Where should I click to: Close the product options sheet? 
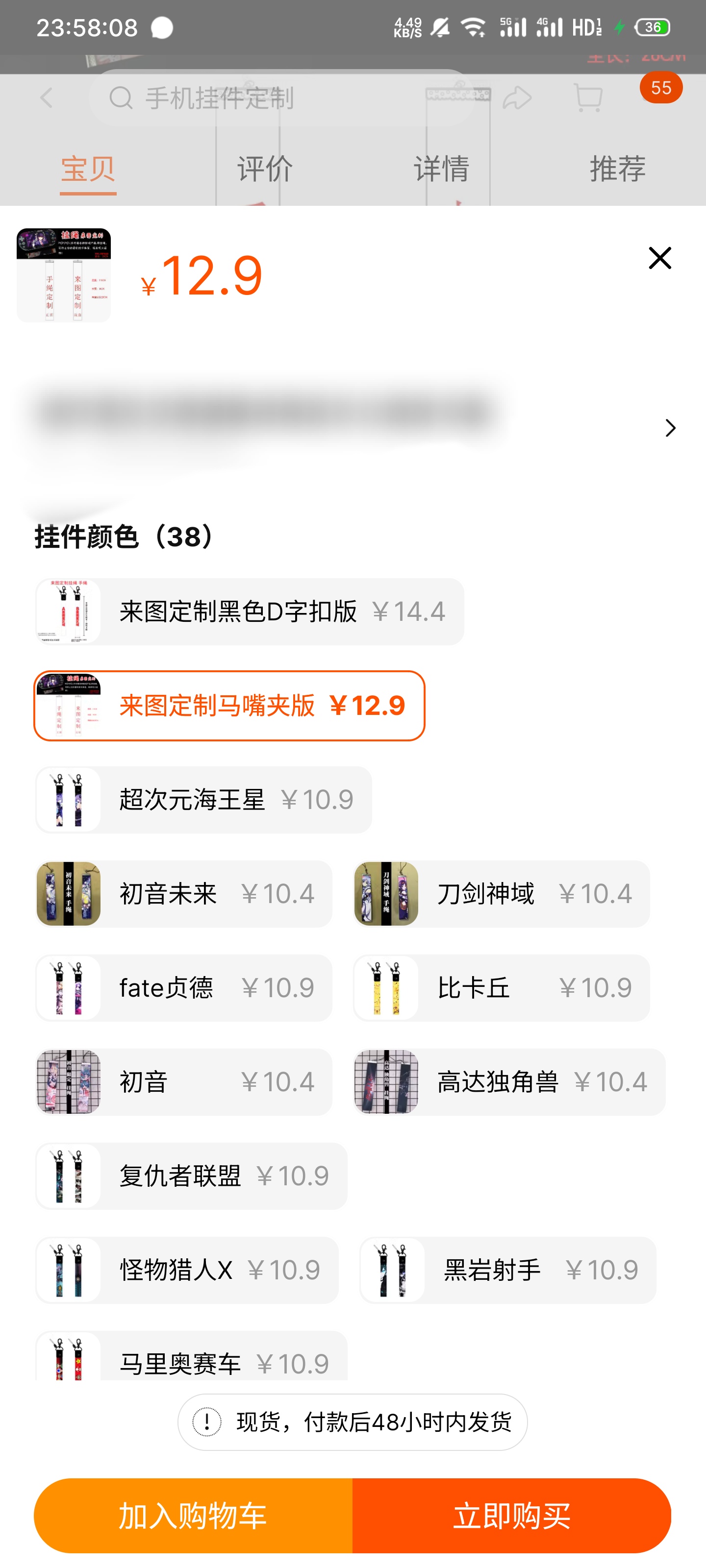pos(659,258)
